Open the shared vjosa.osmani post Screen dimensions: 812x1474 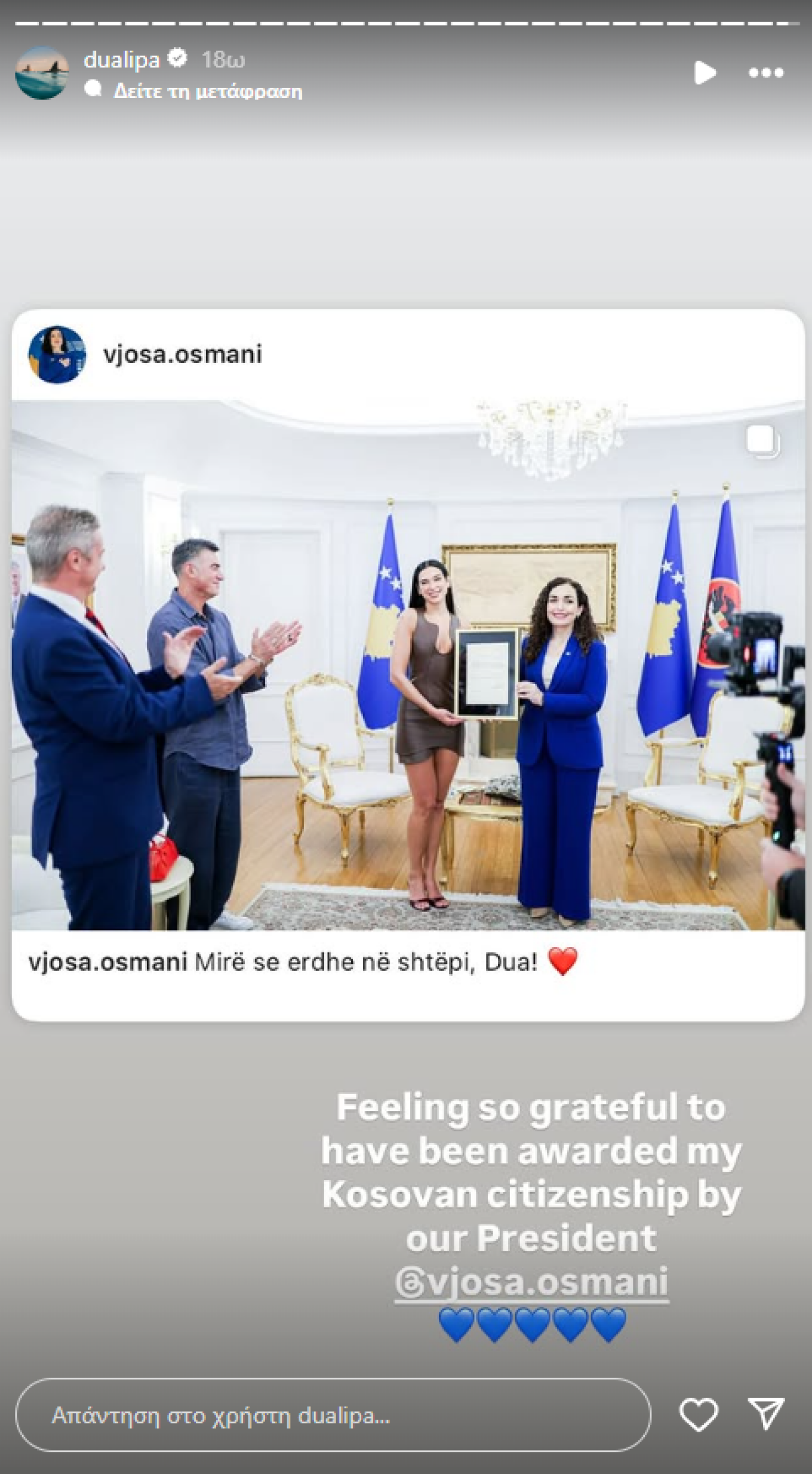click(408, 664)
